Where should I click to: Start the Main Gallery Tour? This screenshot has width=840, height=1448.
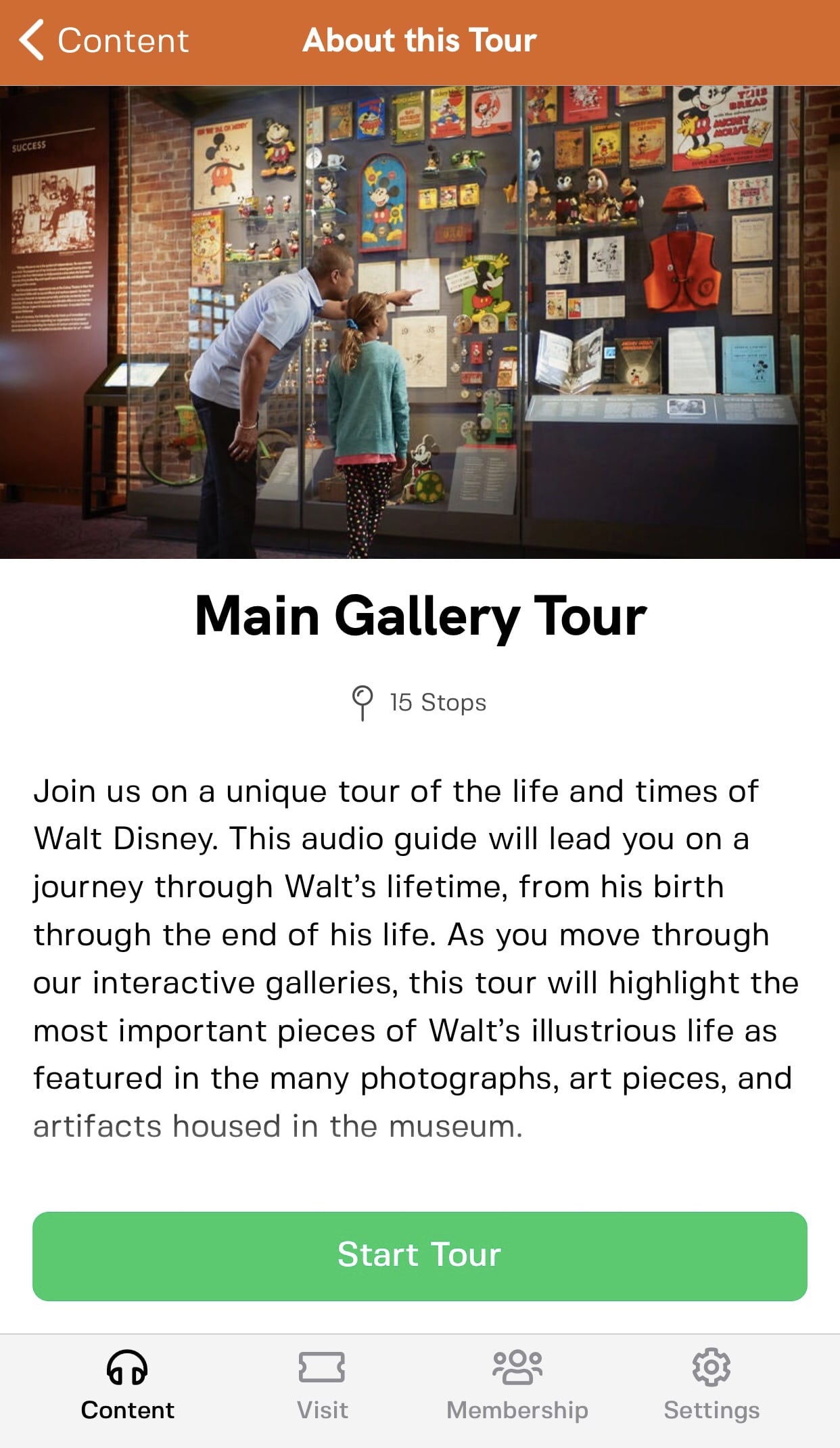point(419,1256)
